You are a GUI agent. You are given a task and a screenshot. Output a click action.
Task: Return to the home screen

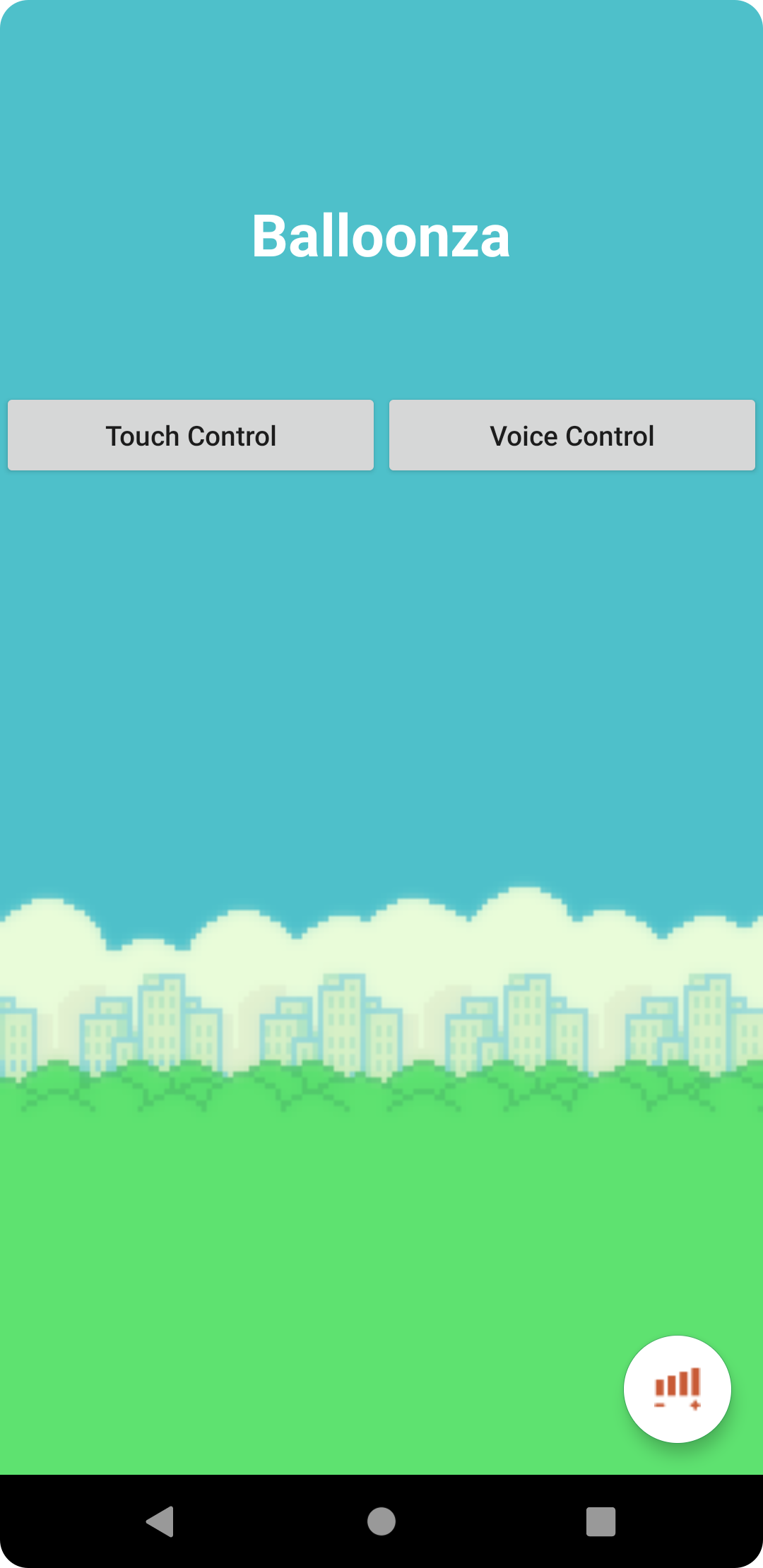381,1521
